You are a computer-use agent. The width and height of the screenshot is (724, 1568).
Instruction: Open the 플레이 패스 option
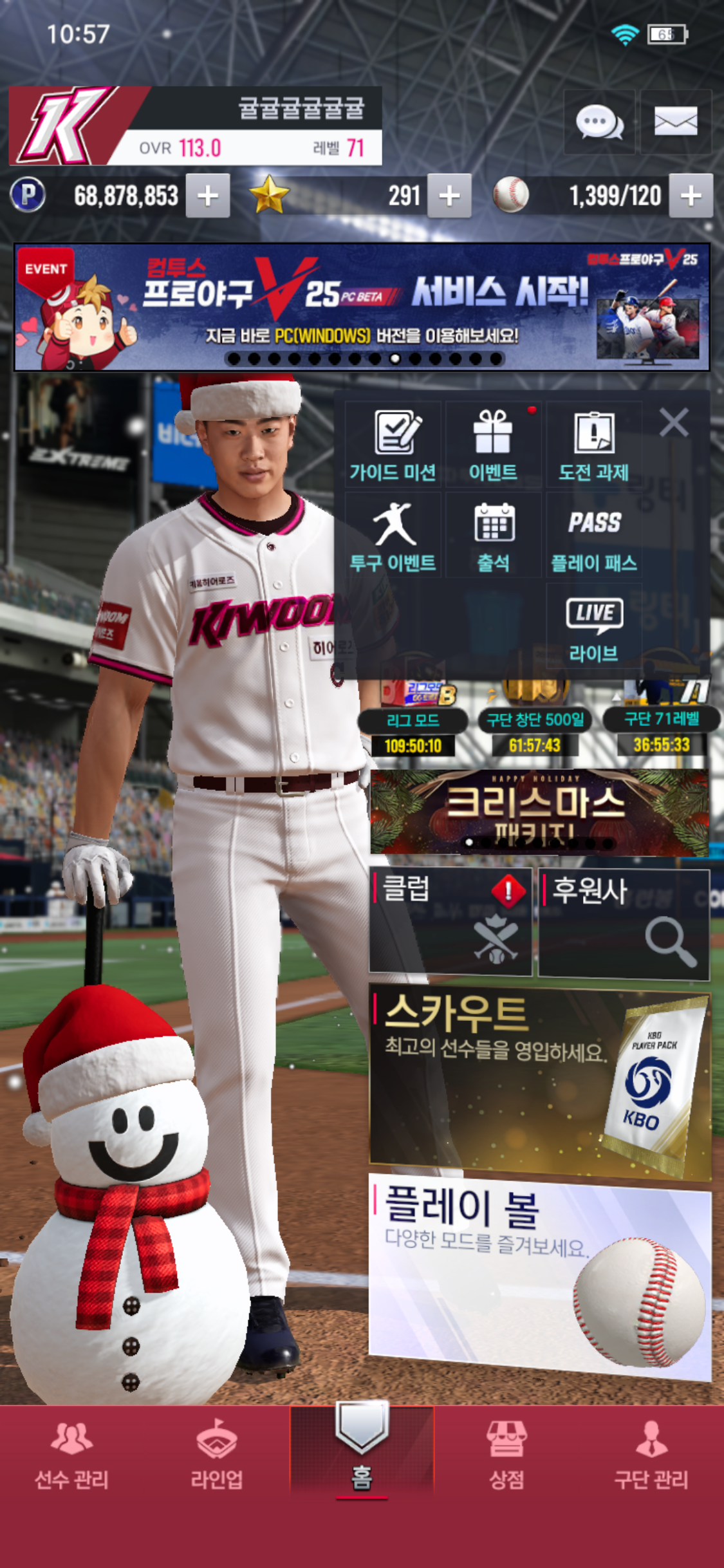pos(593,536)
